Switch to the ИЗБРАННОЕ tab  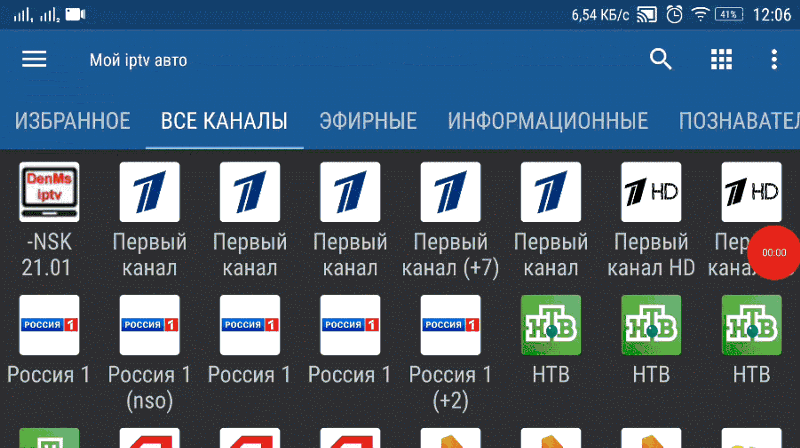(x=72, y=122)
